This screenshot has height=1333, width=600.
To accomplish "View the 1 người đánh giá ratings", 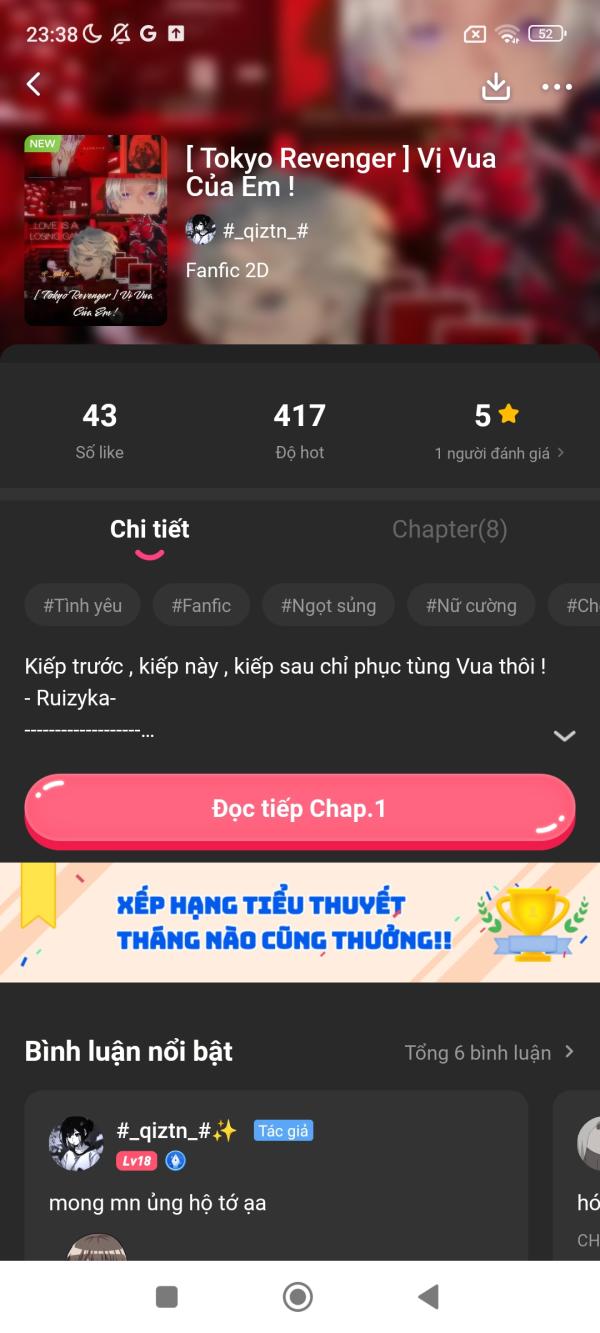I will point(499,453).
